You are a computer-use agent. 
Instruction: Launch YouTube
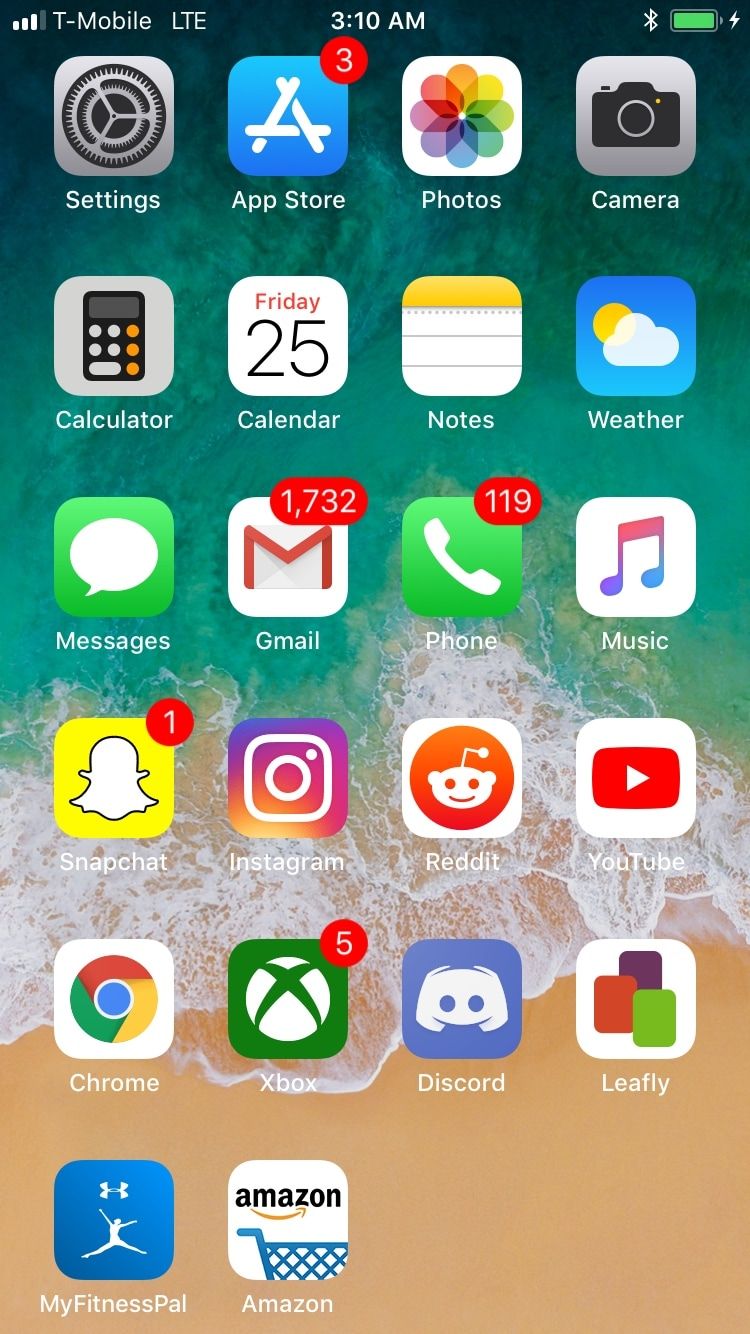tap(636, 778)
